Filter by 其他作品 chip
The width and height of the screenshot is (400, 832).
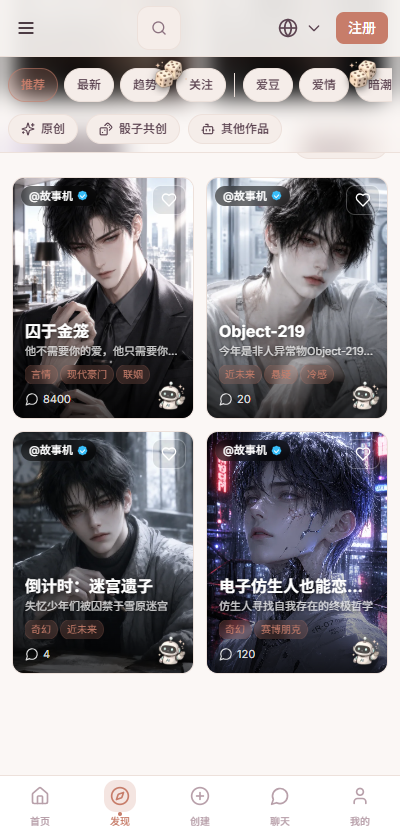[x=235, y=129]
